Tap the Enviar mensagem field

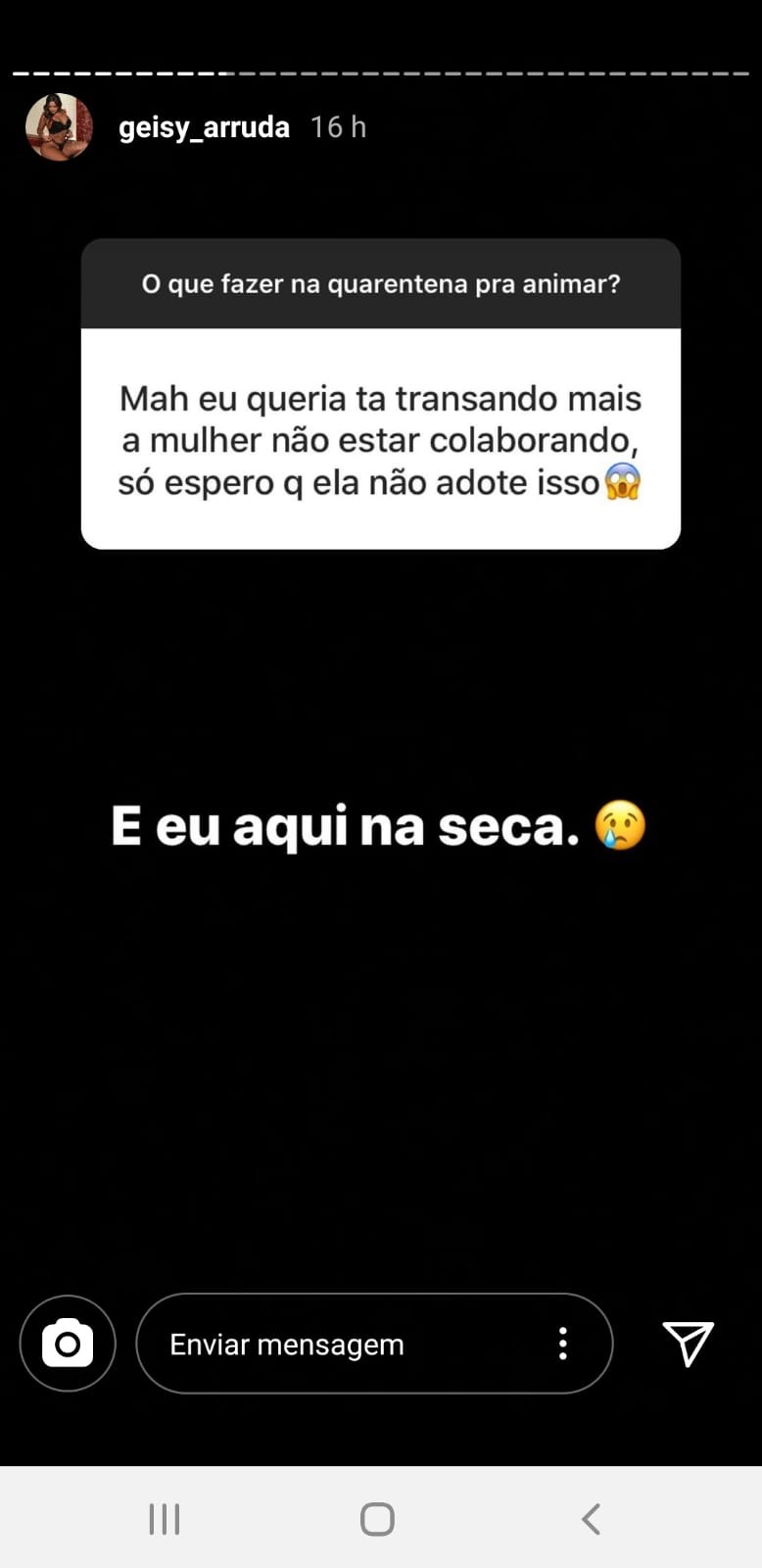pos(333,1344)
